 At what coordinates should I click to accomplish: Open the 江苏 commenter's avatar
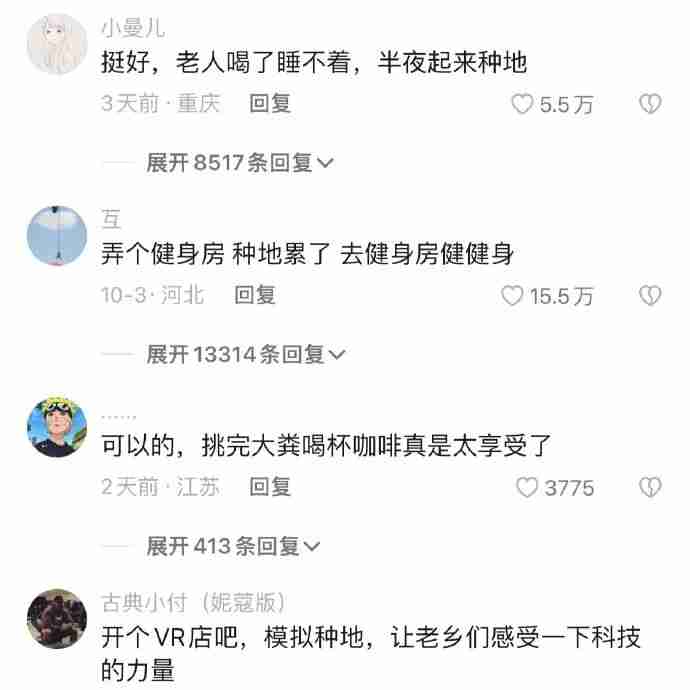click(50, 425)
